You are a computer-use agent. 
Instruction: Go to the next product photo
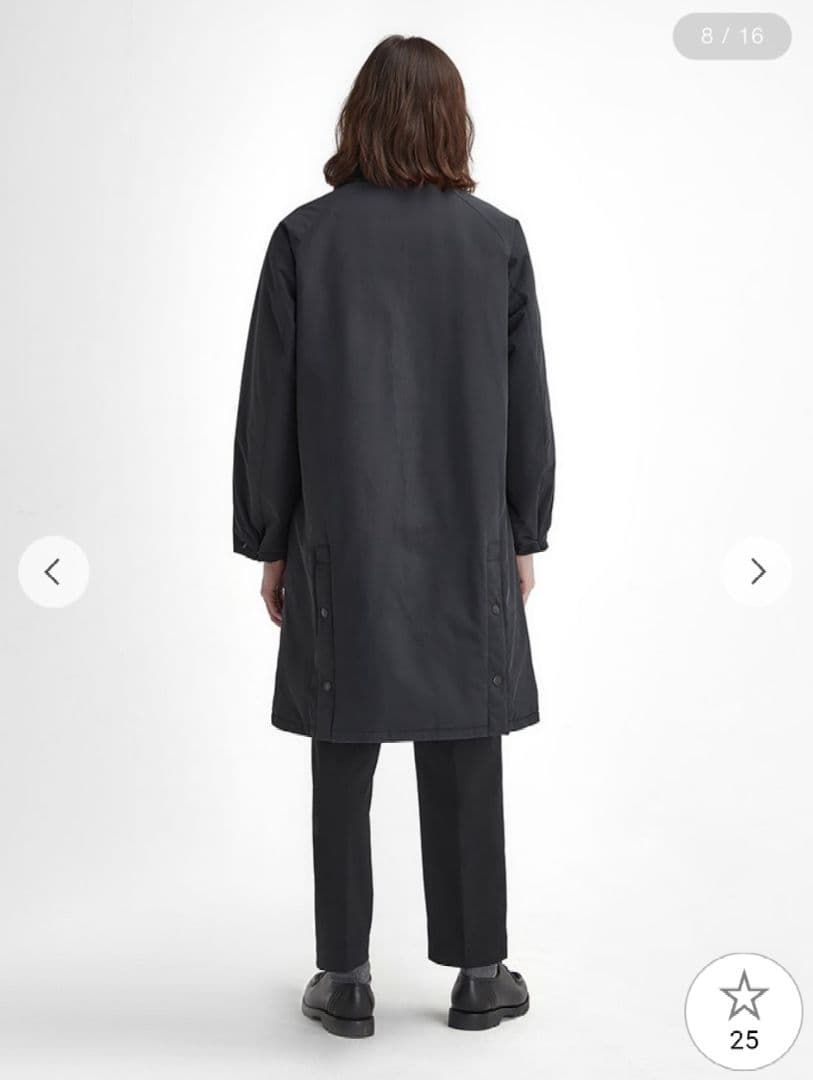click(x=757, y=572)
